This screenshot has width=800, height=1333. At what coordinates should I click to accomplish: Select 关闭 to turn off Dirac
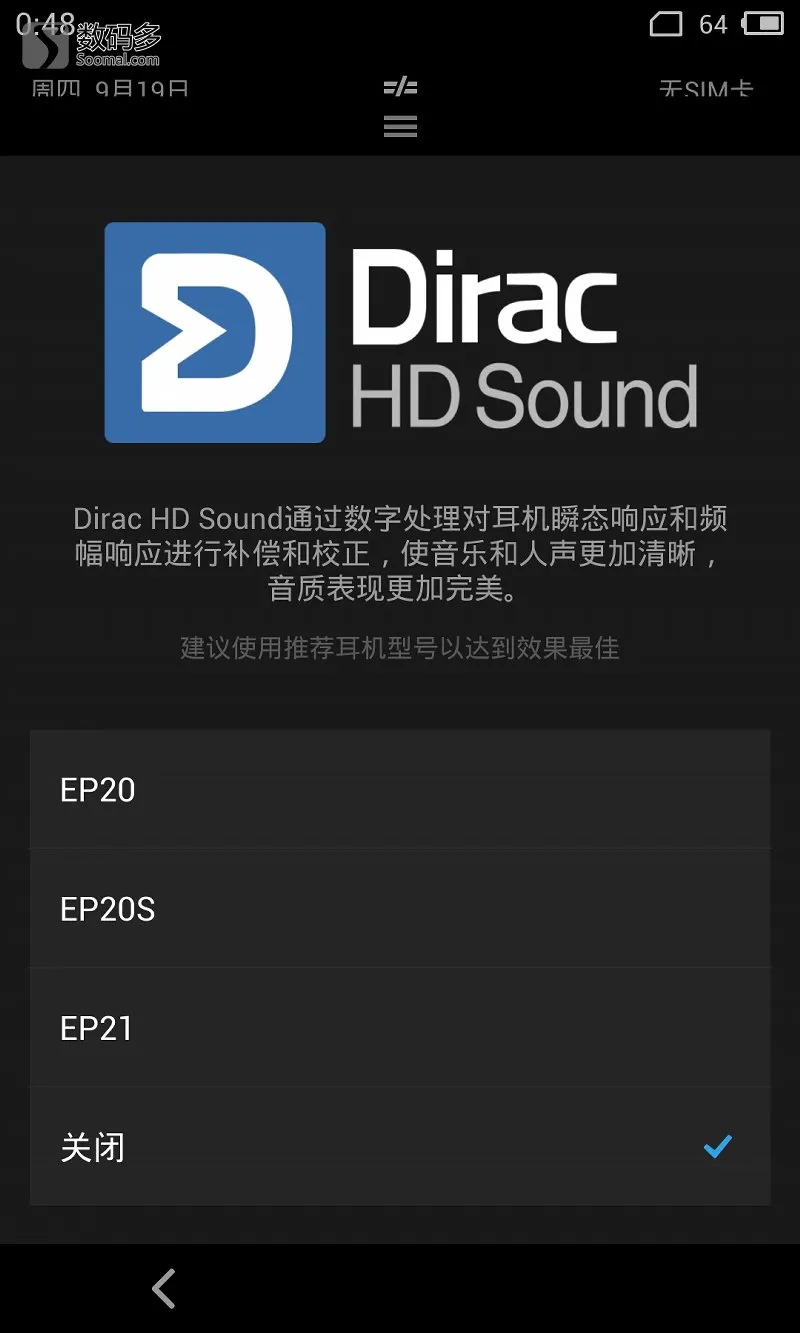tap(400, 1147)
